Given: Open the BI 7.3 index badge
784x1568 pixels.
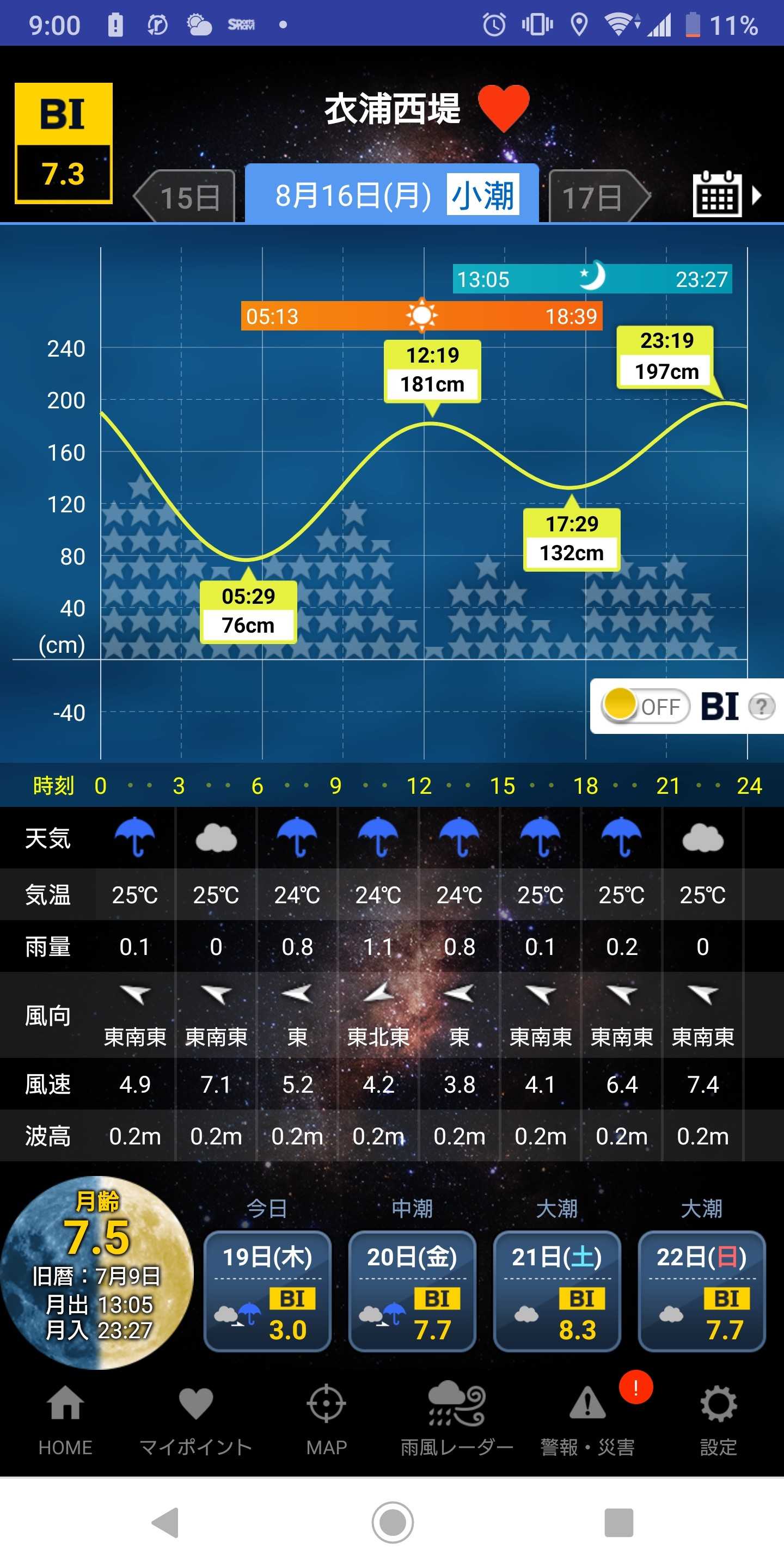Looking at the screenshot, I should 64,143.
